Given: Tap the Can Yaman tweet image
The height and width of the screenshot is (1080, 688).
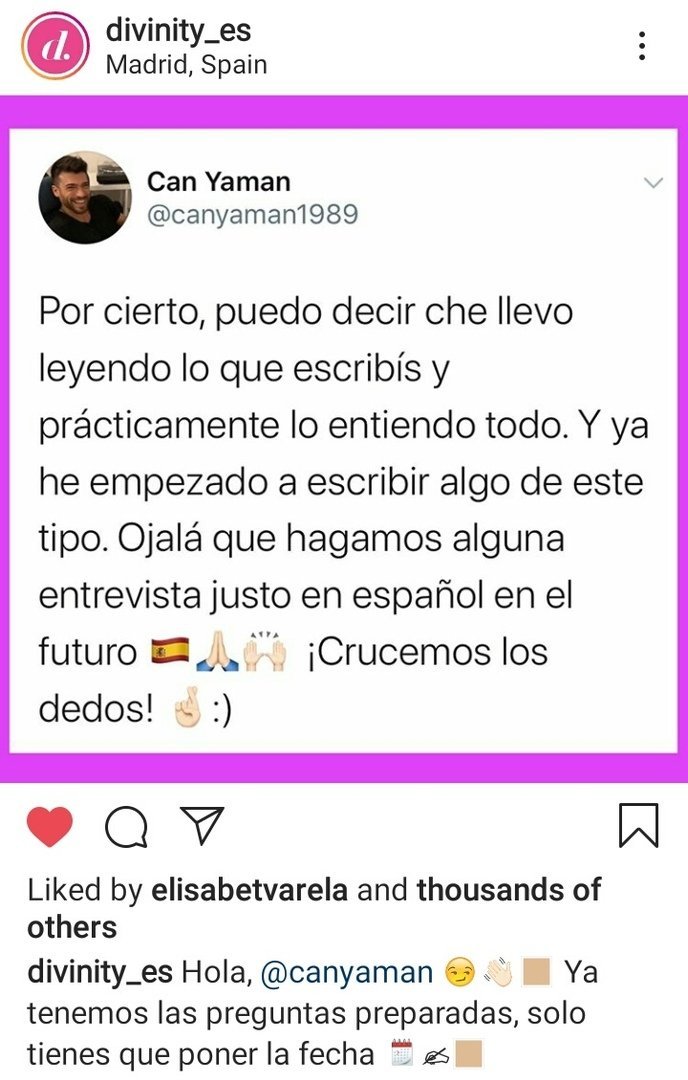Looking at the screenshot, I should pos(343,440).
